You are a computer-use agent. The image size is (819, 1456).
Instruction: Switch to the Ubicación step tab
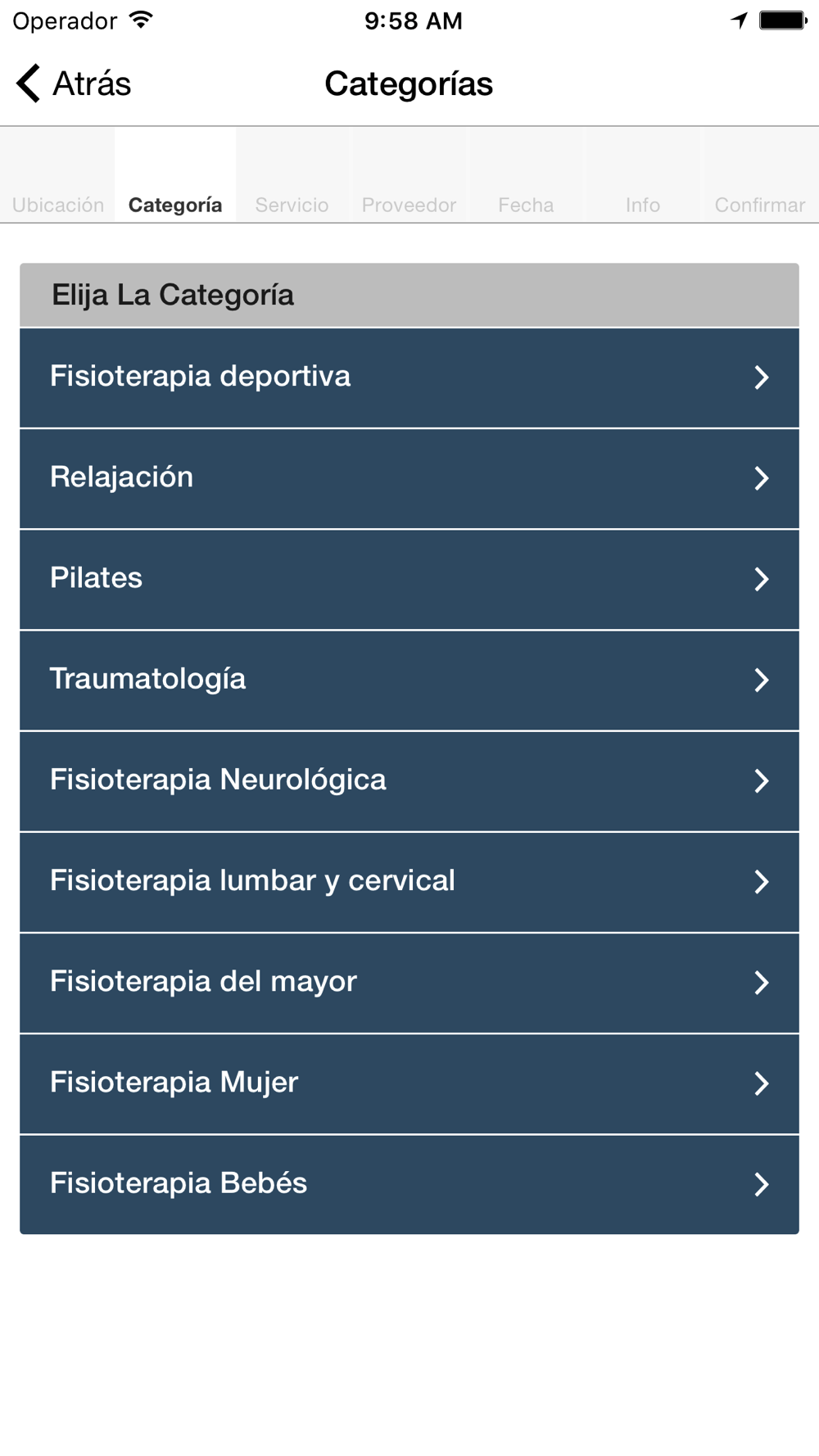coord(58,174)
